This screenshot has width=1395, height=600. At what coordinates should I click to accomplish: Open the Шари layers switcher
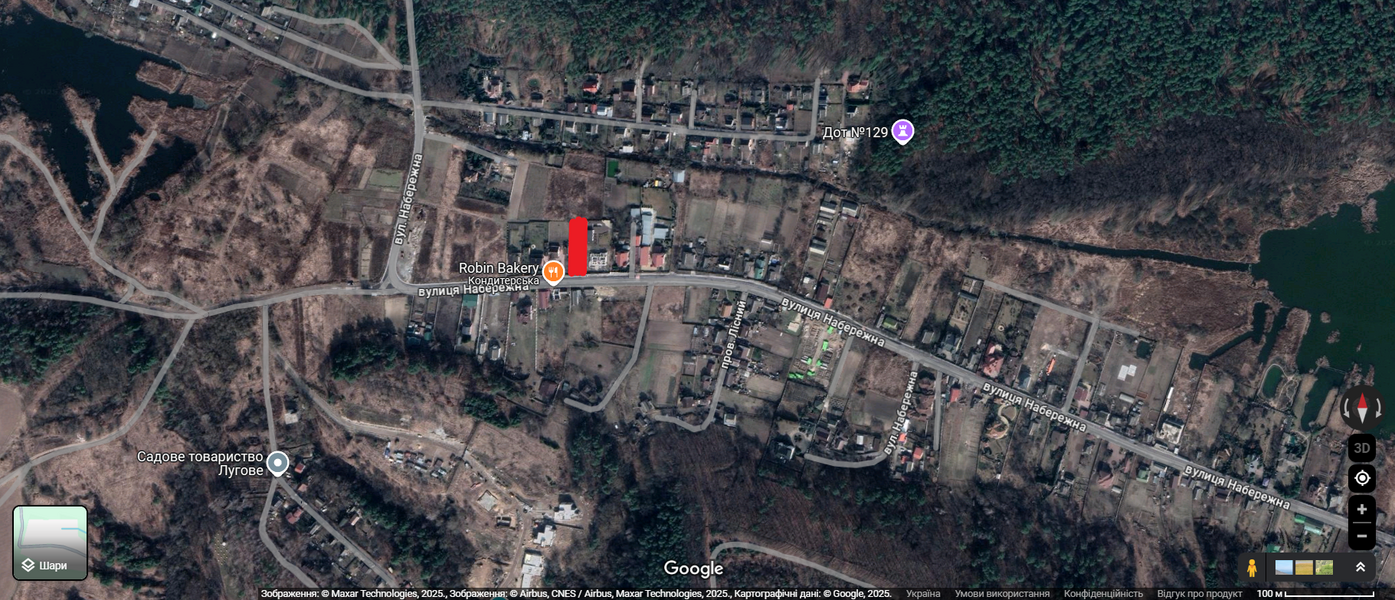tap(50, 543)
